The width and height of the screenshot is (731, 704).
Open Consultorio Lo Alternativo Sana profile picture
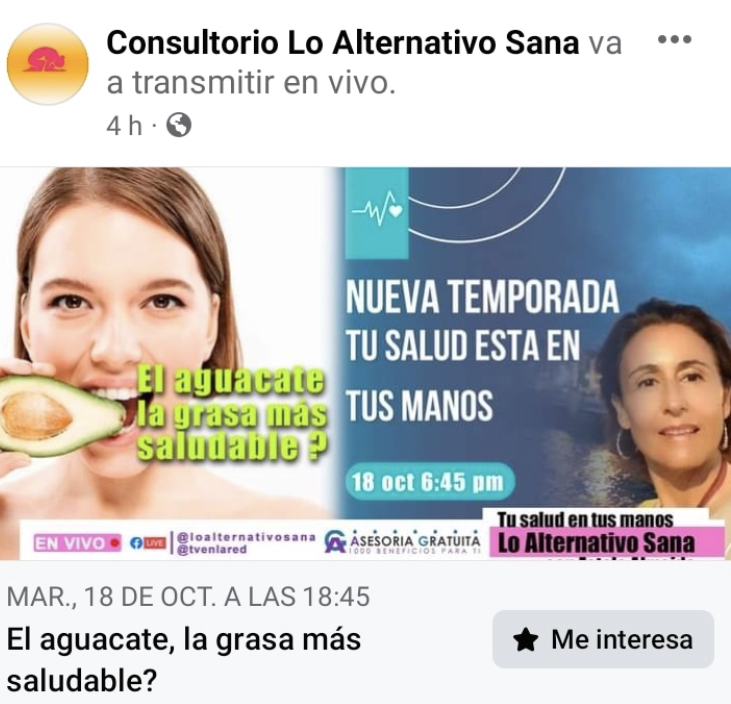[47, 65]
